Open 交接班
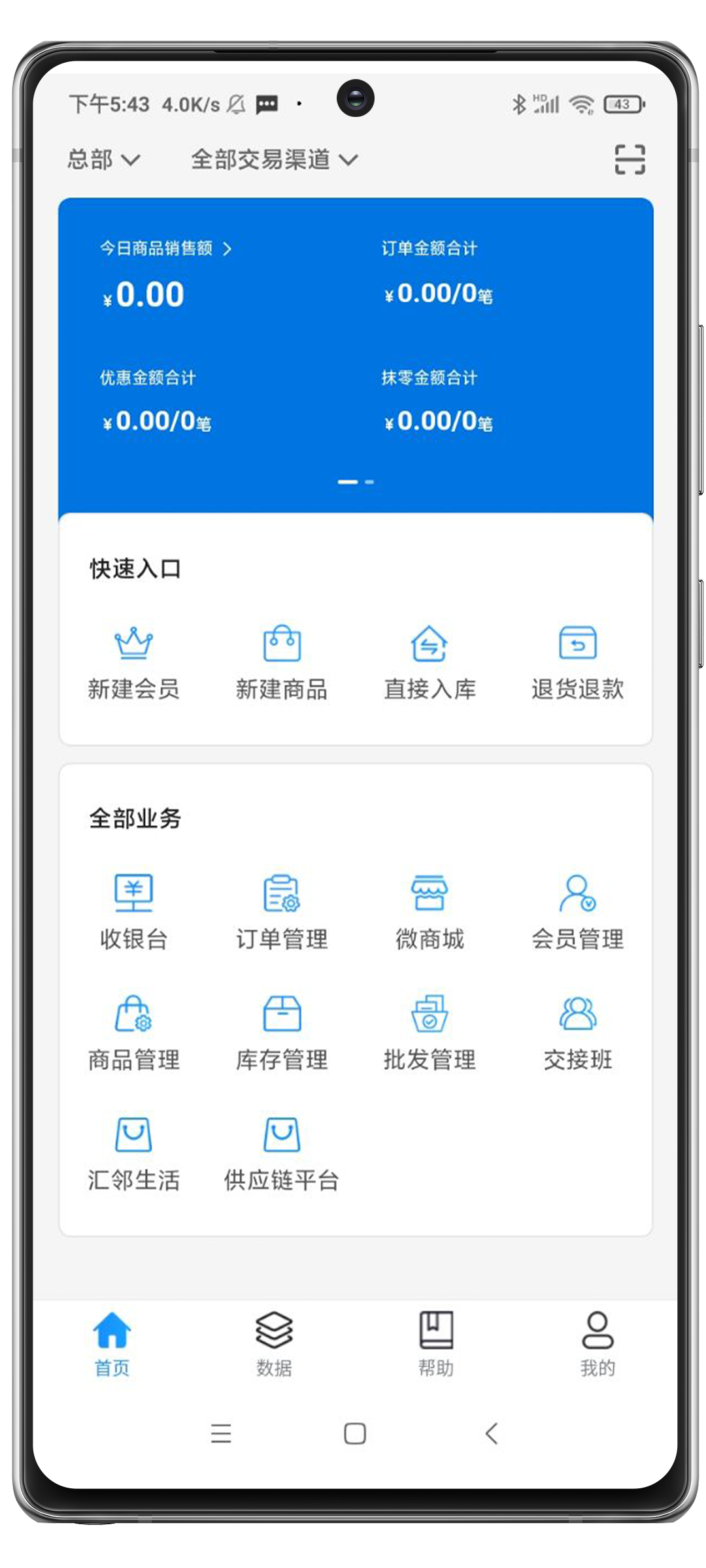The image size is (706, 1568). [x=578, y=1032]
